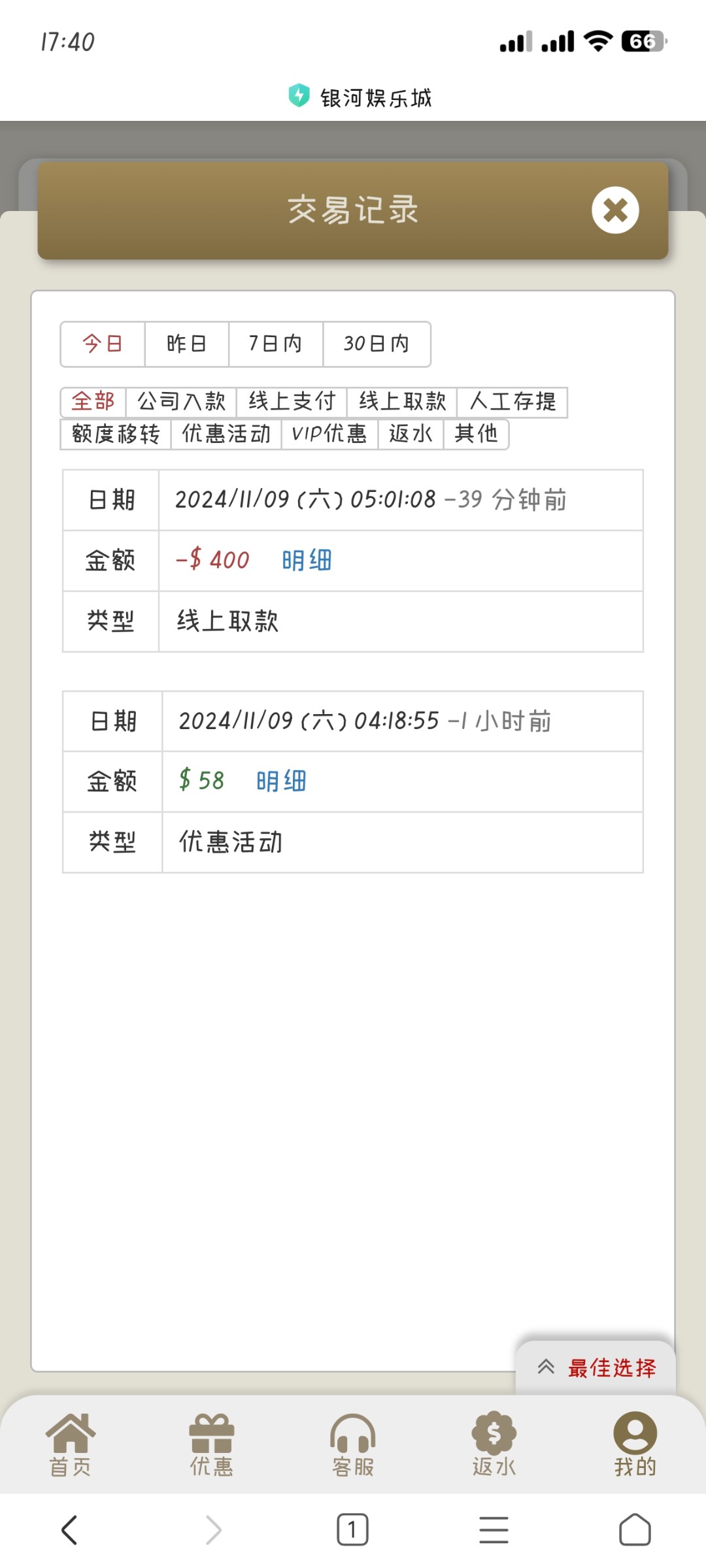Expand the 最佳选择 panel
706x1568 pixels.
tap(596, 1367)
